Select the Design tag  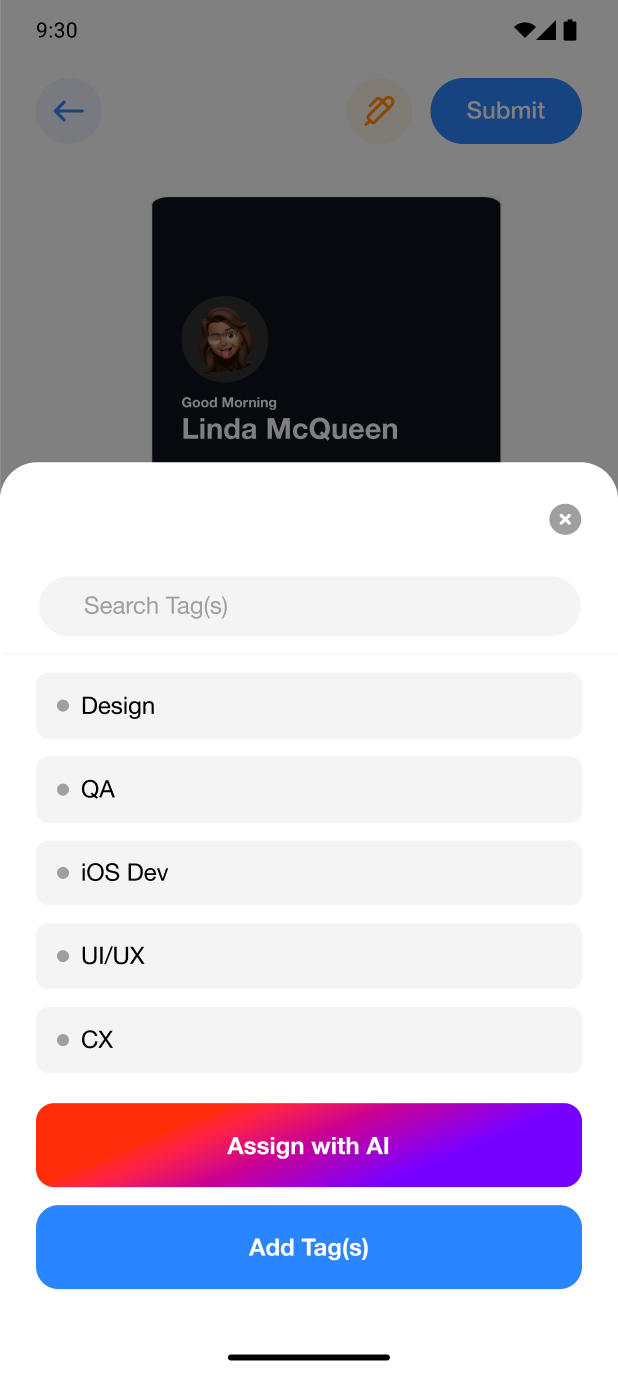309,706
